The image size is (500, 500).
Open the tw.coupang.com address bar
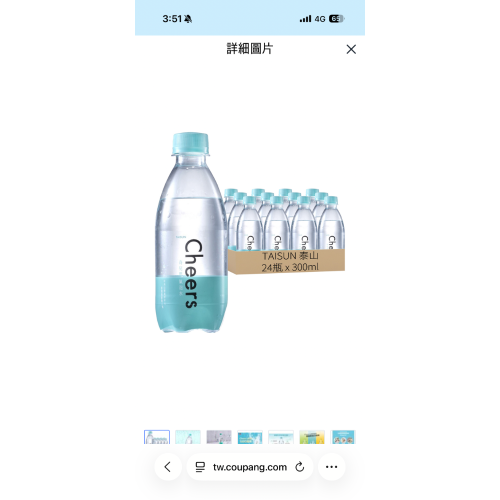coord(250,467)
